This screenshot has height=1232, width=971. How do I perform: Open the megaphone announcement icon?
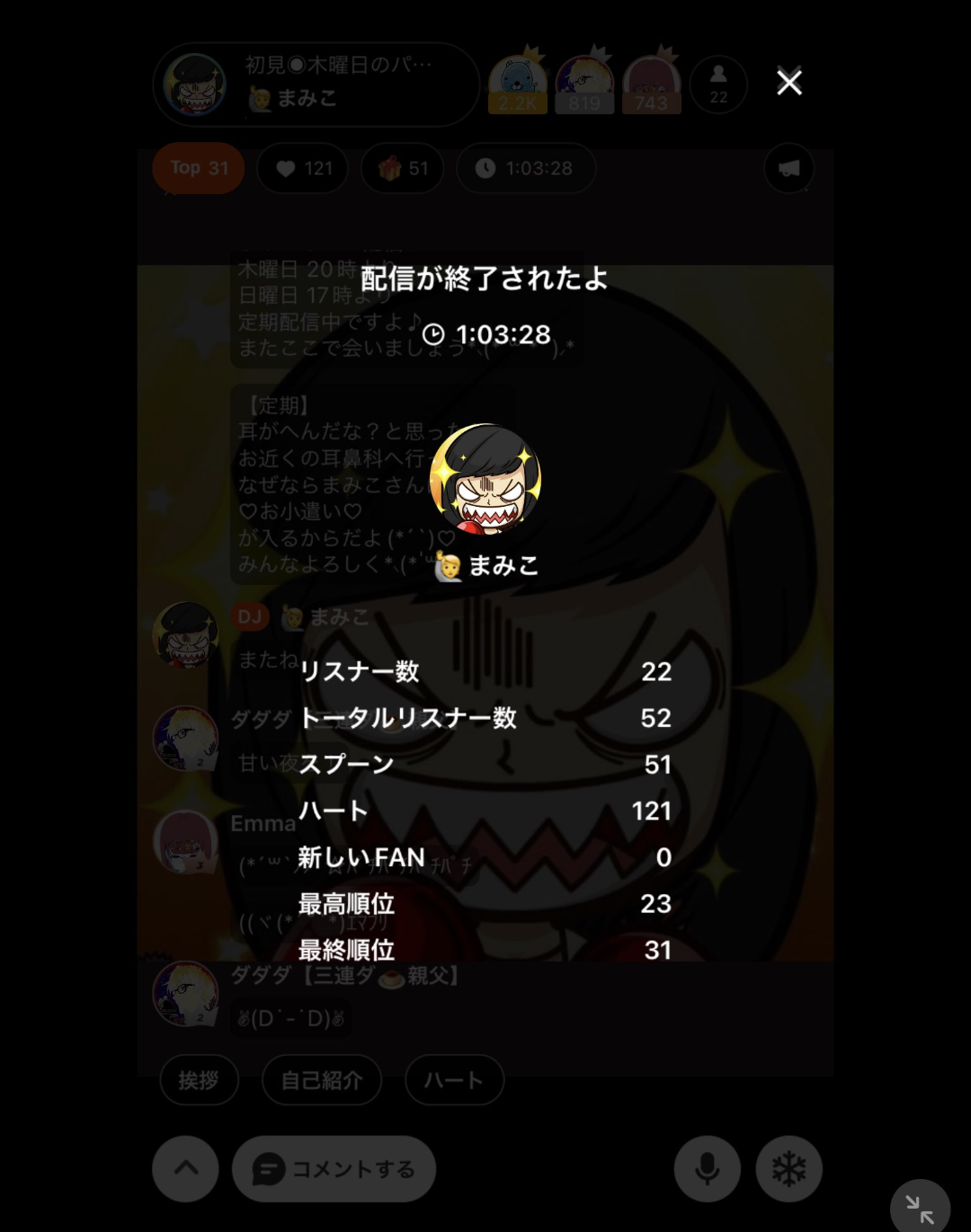[x=788, y=168]
